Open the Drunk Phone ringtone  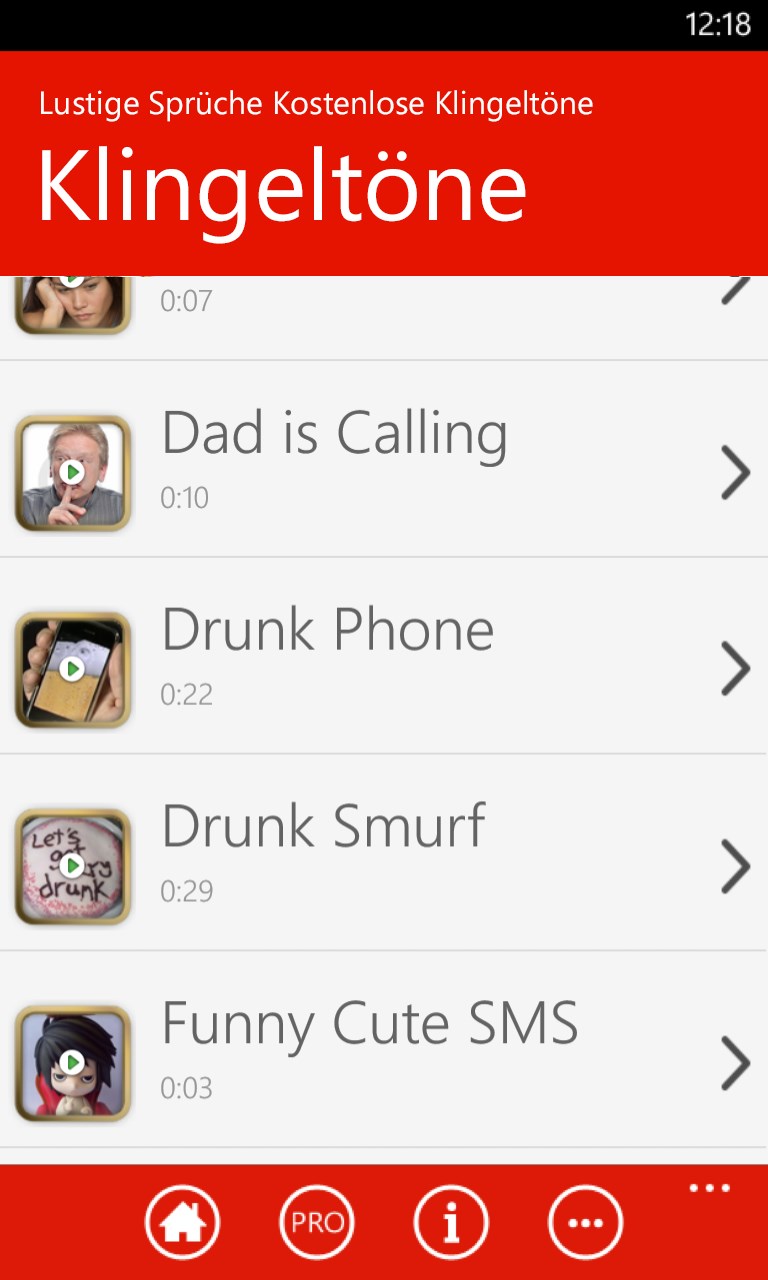(736, 669)
